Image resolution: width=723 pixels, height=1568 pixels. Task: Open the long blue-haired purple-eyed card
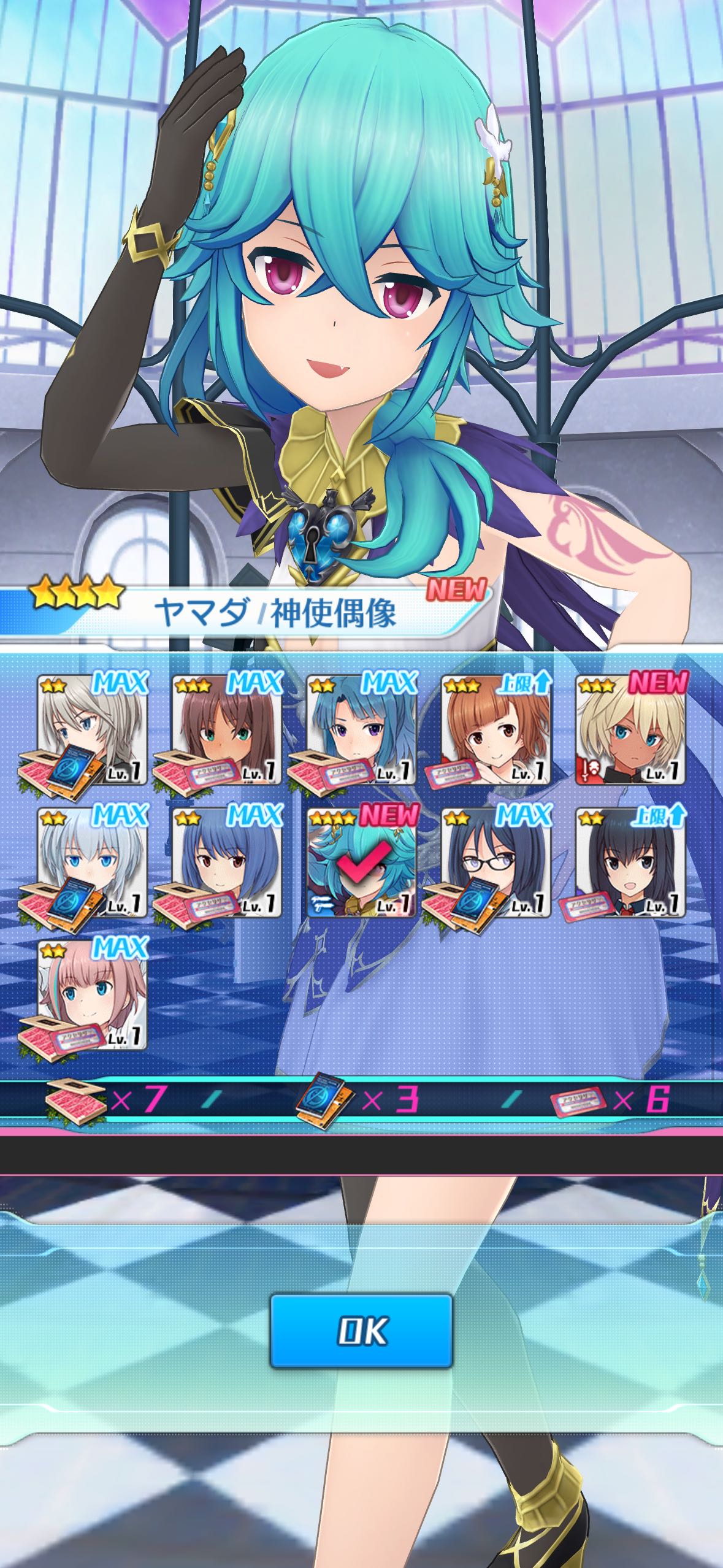point(361,730)
